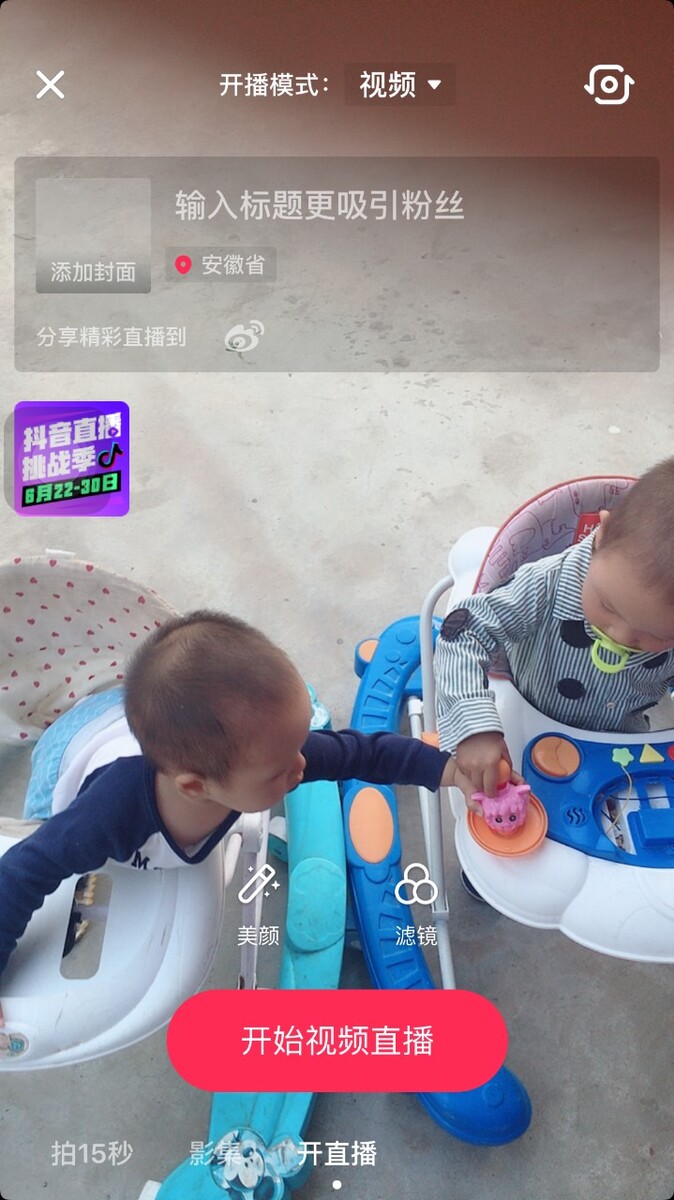Change the 安徽省 location tag
Screen dimensions: 674x1200
pos(222,265)
